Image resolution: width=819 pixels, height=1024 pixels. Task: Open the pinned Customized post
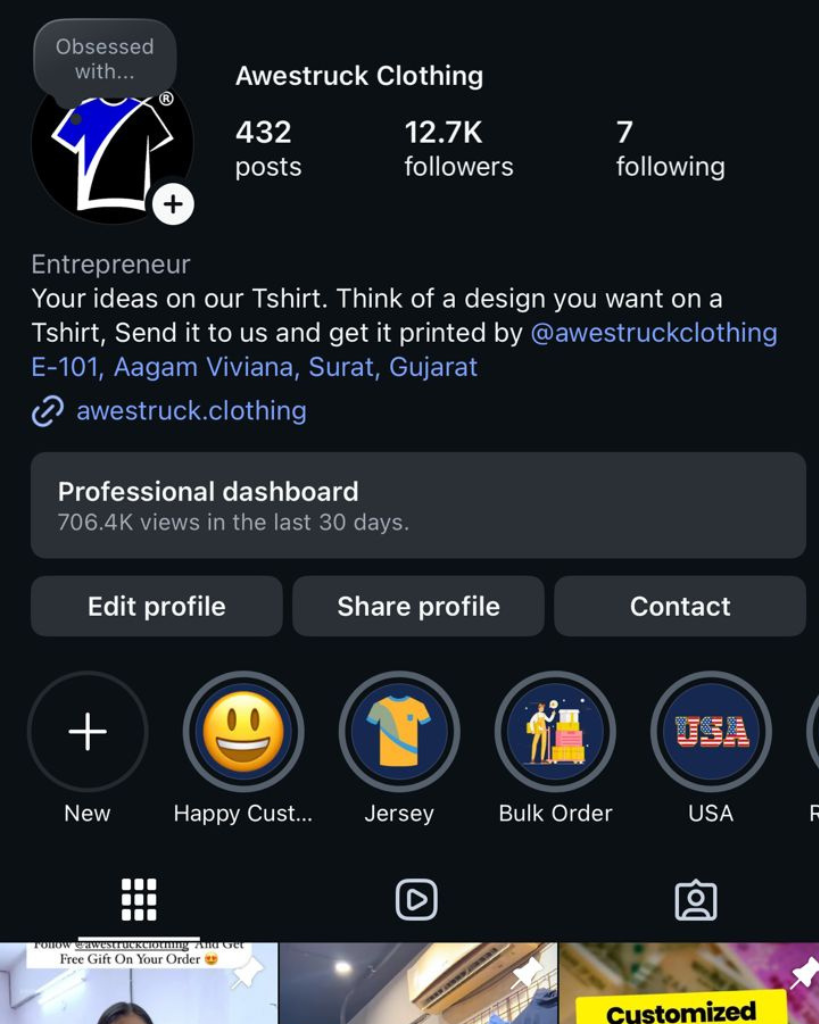pyautogui.click(x=689, y=984)
